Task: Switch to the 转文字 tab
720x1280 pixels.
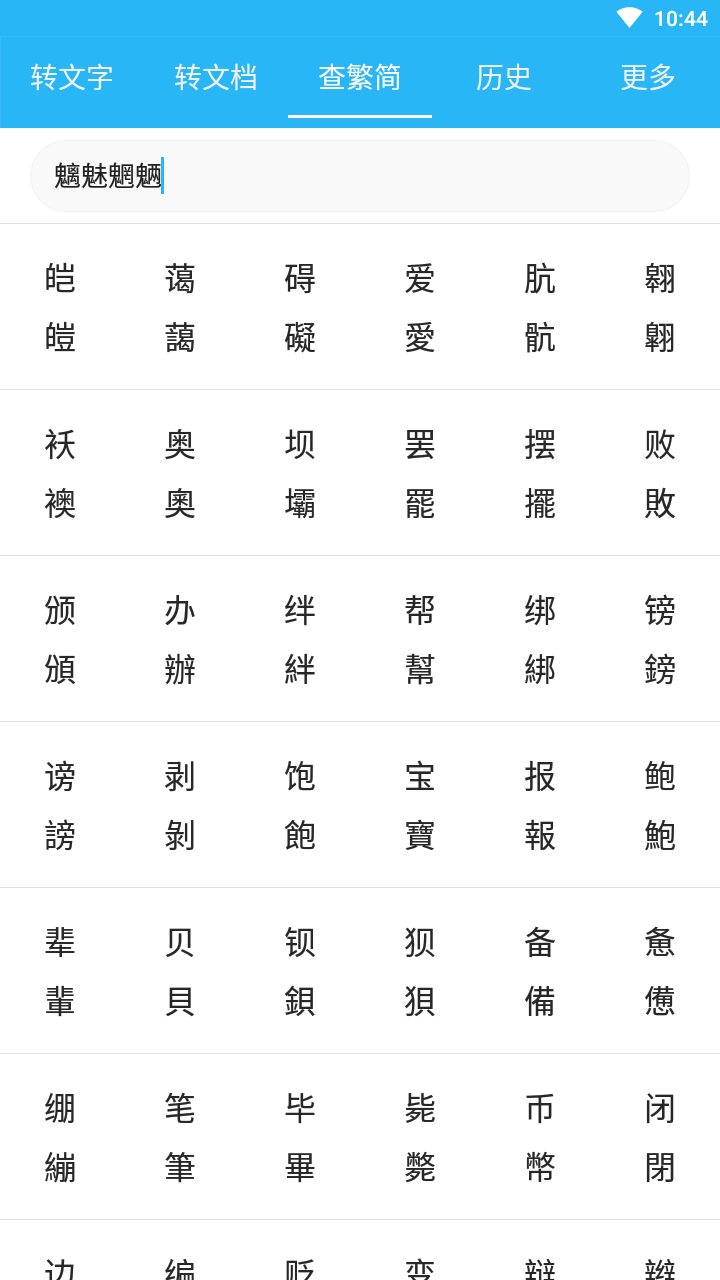Action: point(71,79)
